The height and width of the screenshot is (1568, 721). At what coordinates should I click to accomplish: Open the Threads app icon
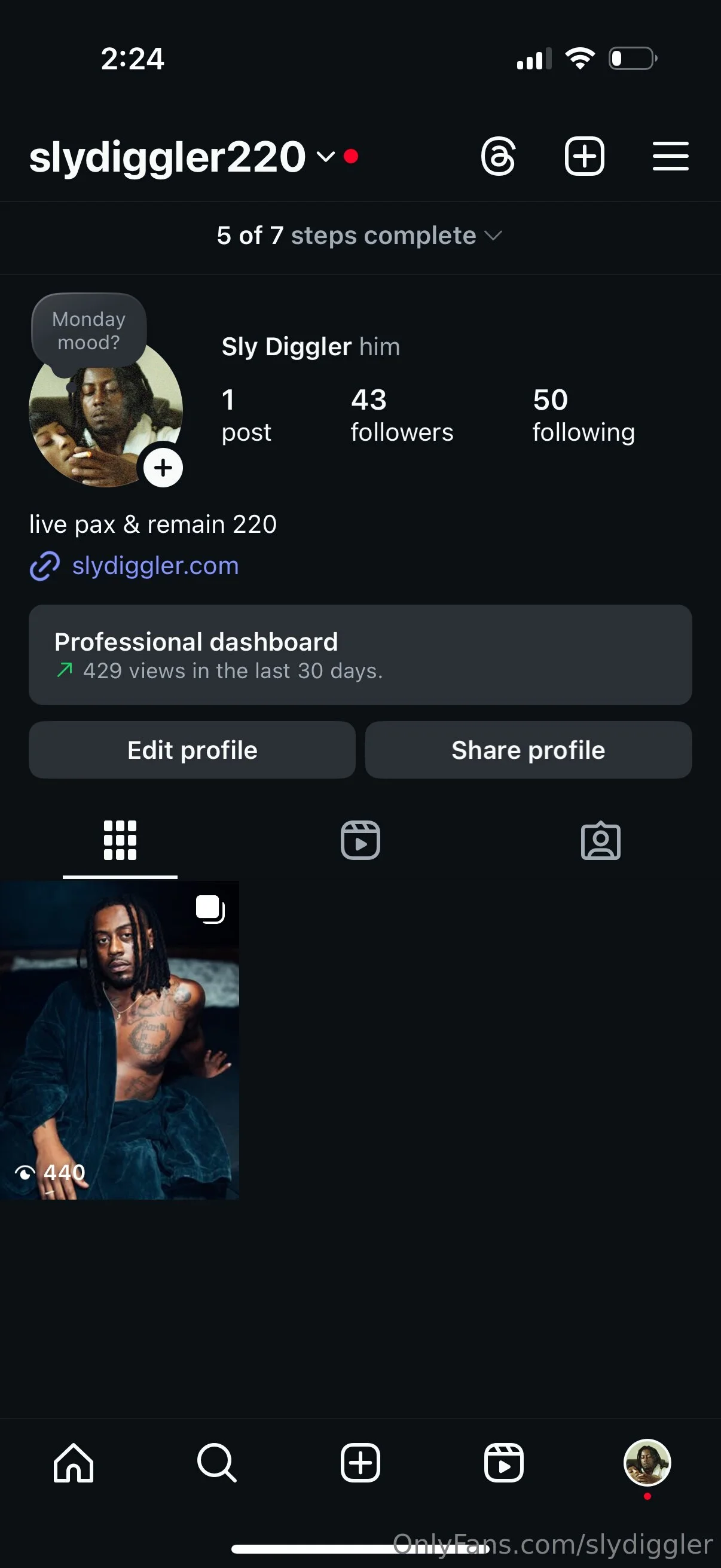[x=499, y=157]
